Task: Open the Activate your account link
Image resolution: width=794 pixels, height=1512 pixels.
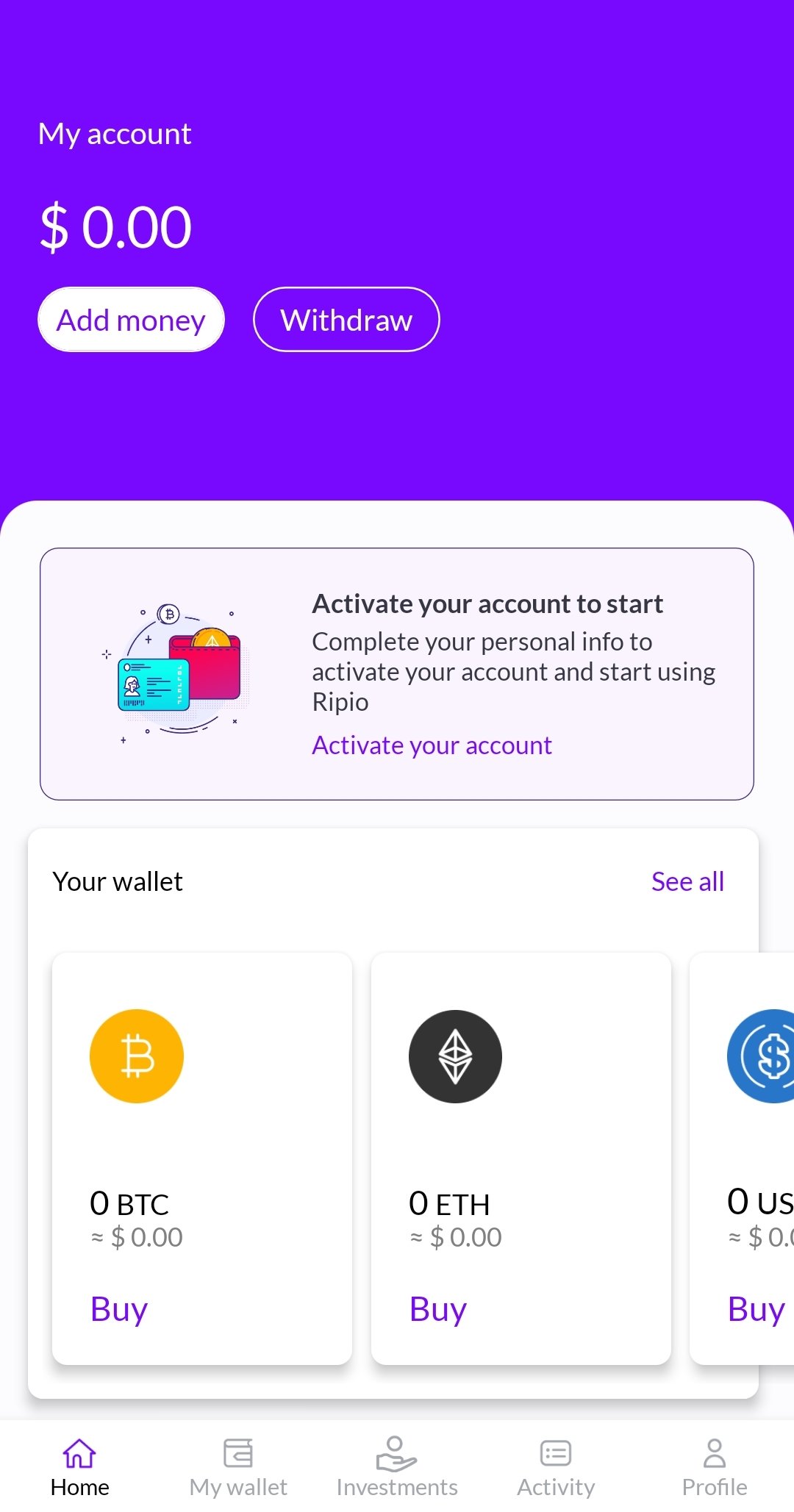Action: click(x=432, y=745)
